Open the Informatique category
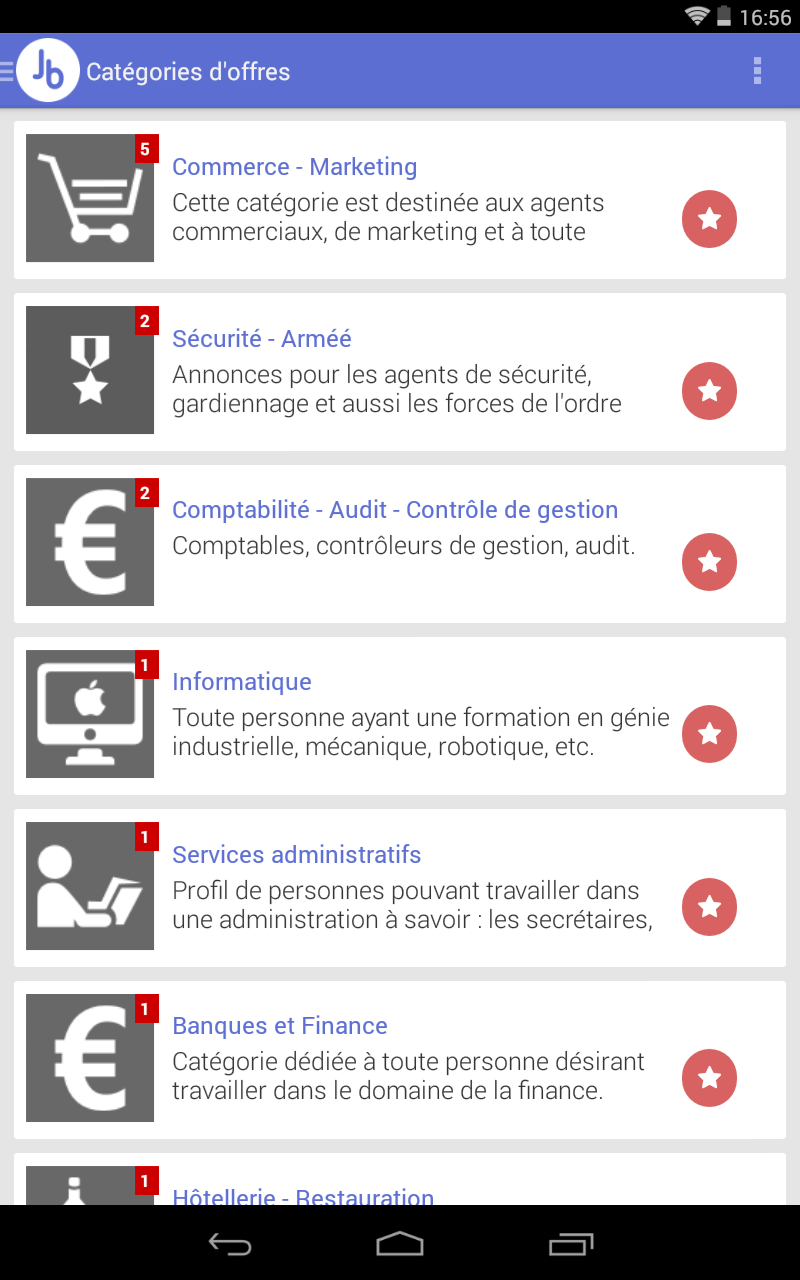The width and height of the screenshot is (800, 1280). pyautogui.click(x=242, y=682)
